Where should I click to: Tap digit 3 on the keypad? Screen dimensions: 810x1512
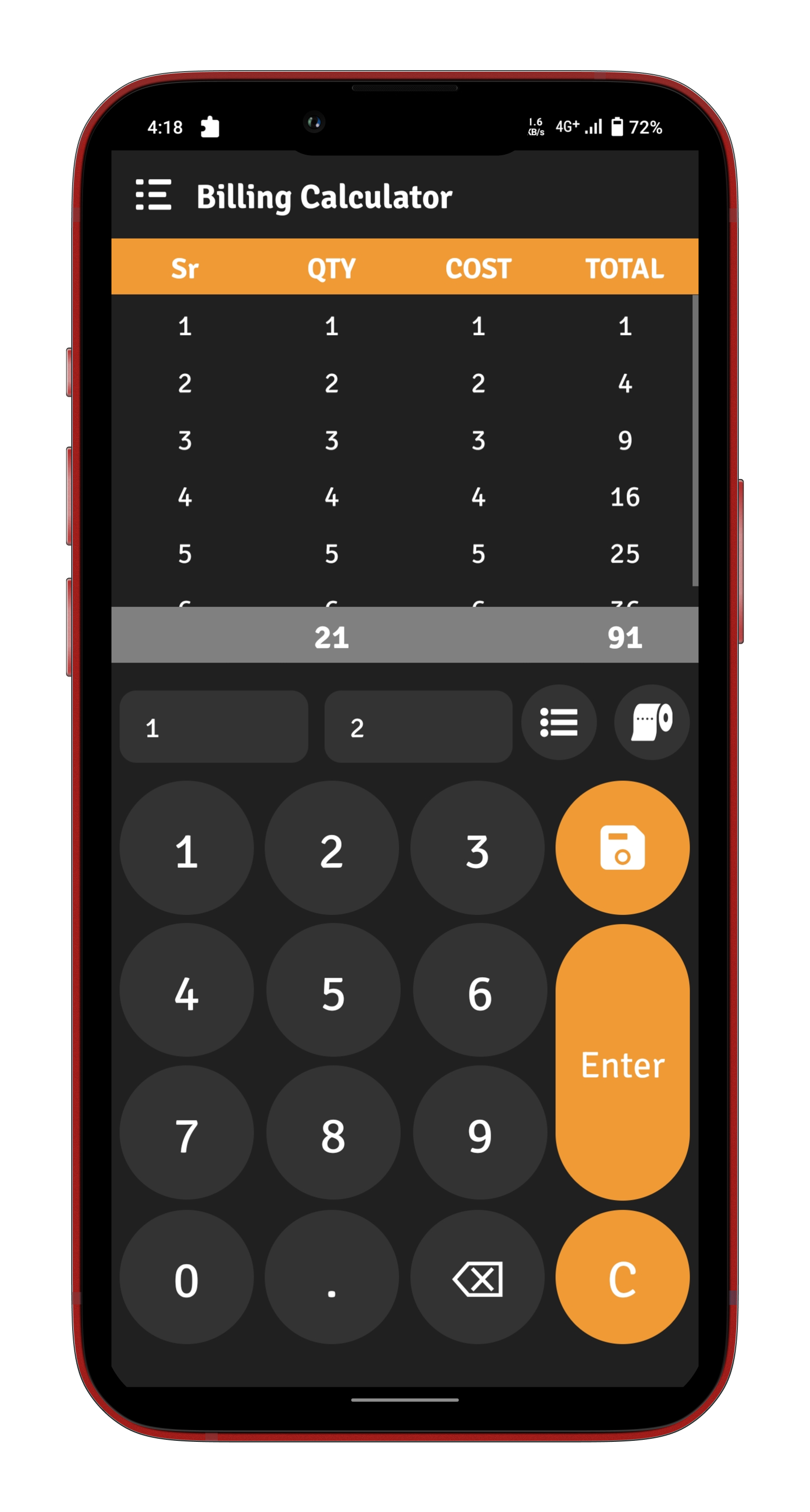pyautogui.click(x=478, y=849)
